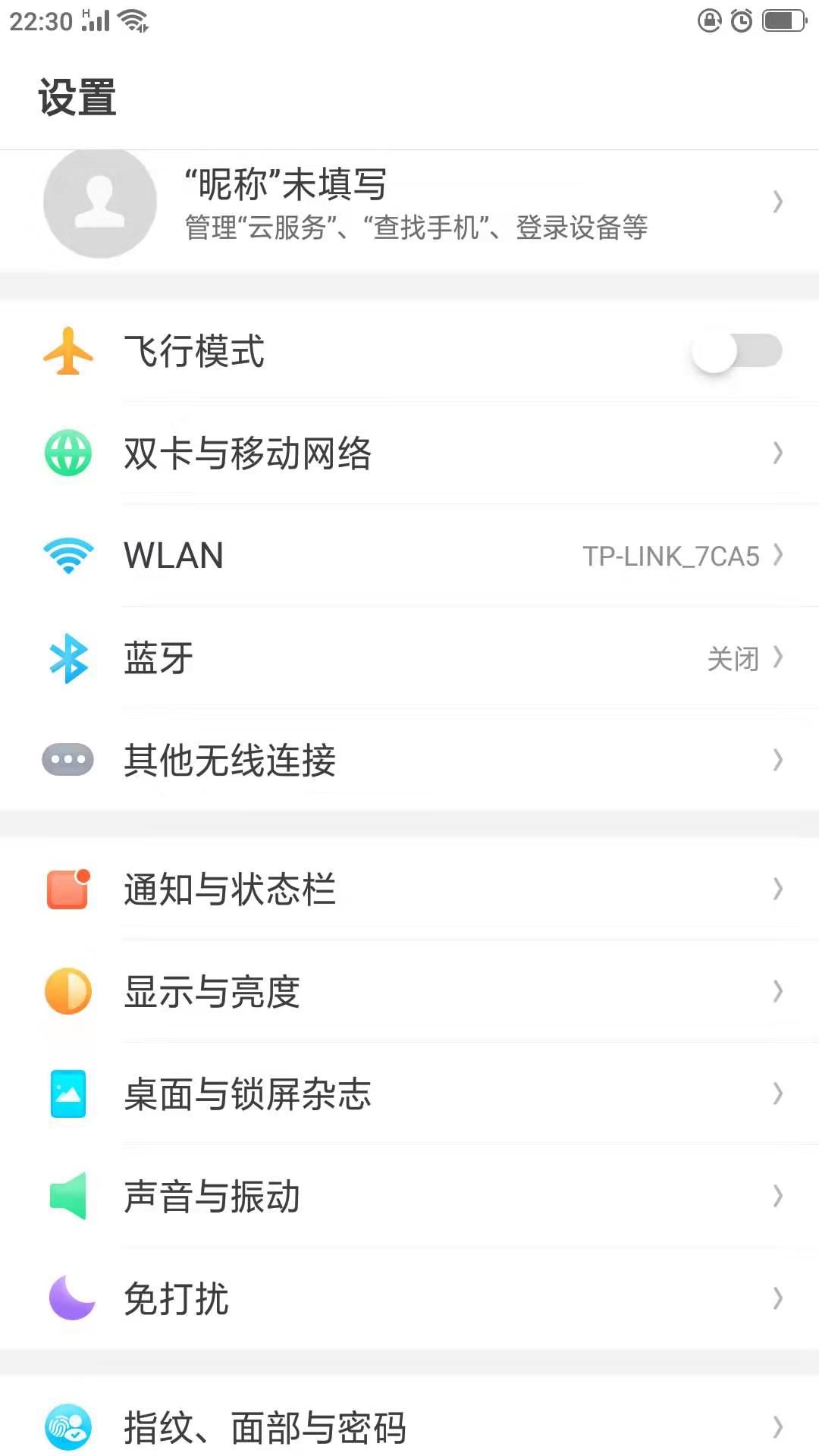This screenshot has height=1456, width=819.
Task: Open 桌面与锁屏杂志 settings
Action: coord(409,1094)
